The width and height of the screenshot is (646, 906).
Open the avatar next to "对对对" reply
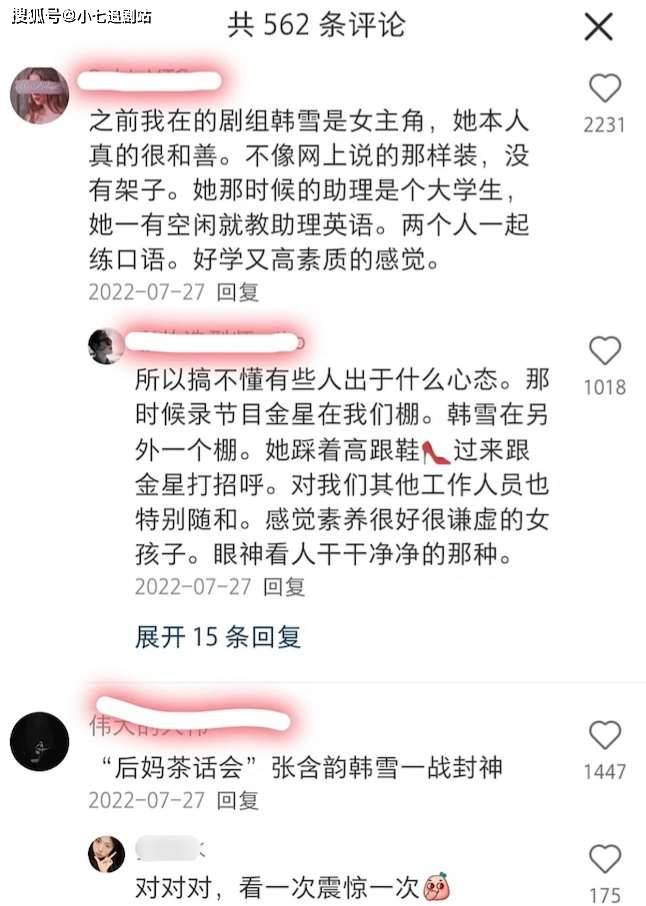click(107, 853)
